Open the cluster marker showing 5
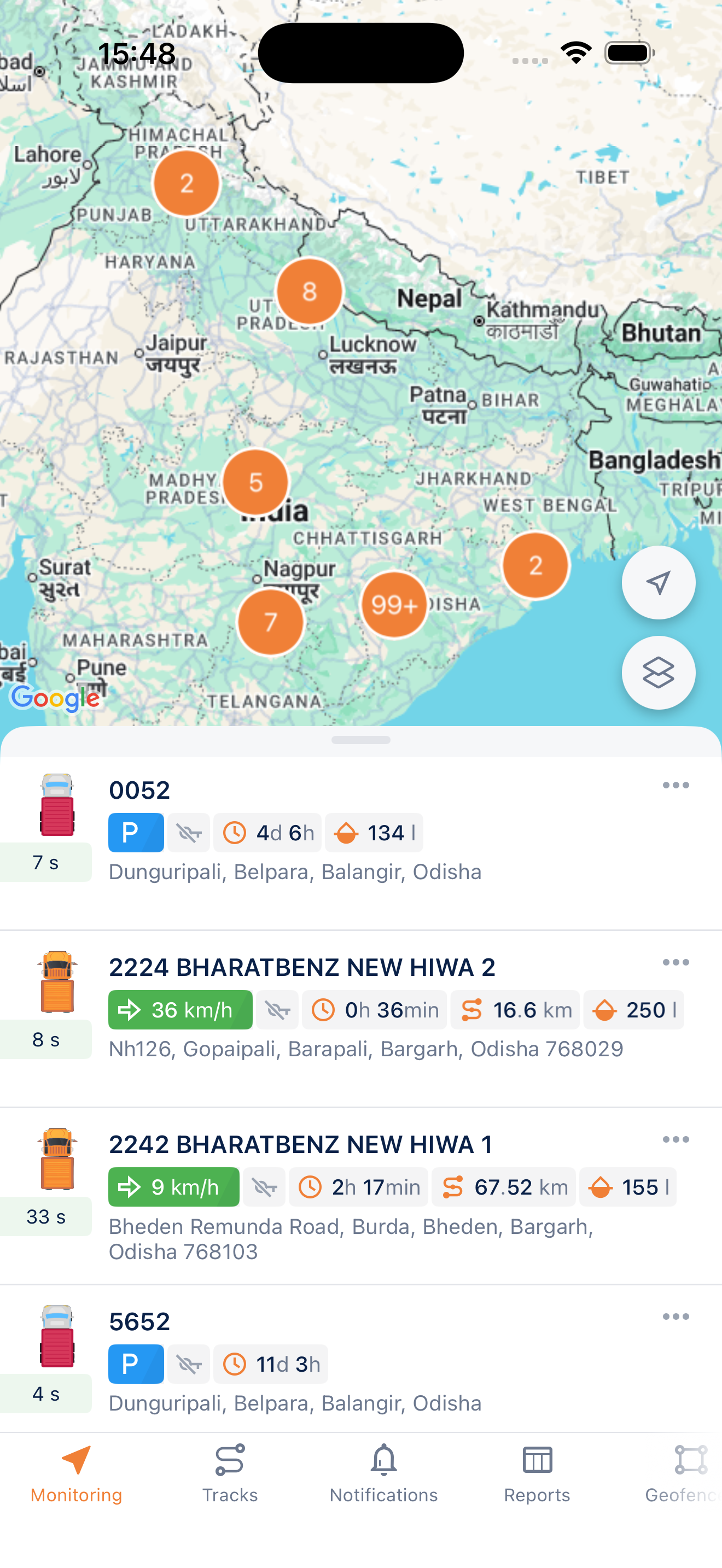This screenshot has width=722, height=1568. point(255,482)
